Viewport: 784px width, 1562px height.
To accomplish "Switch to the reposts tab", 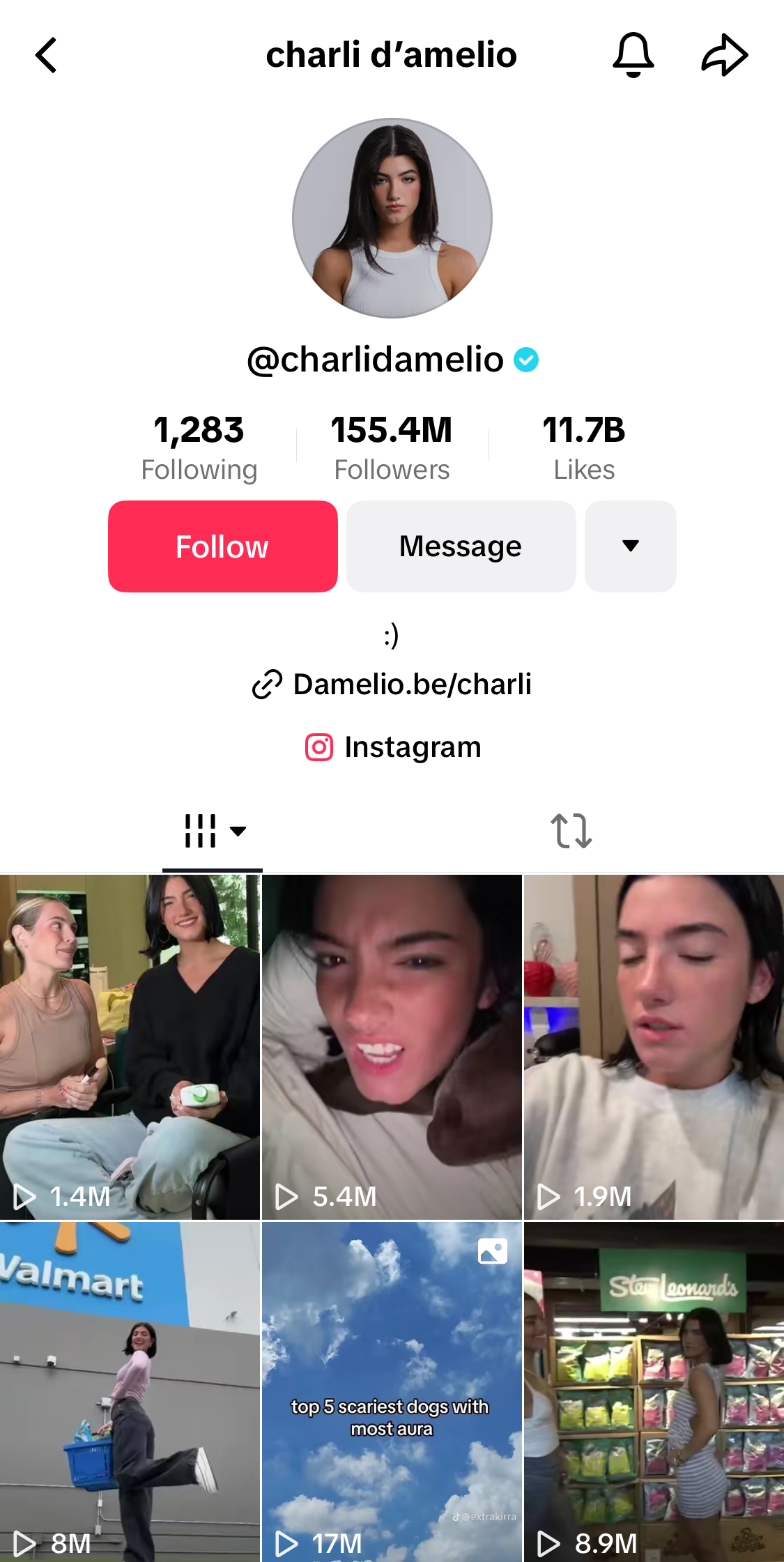I will click(x=571, y=831).
